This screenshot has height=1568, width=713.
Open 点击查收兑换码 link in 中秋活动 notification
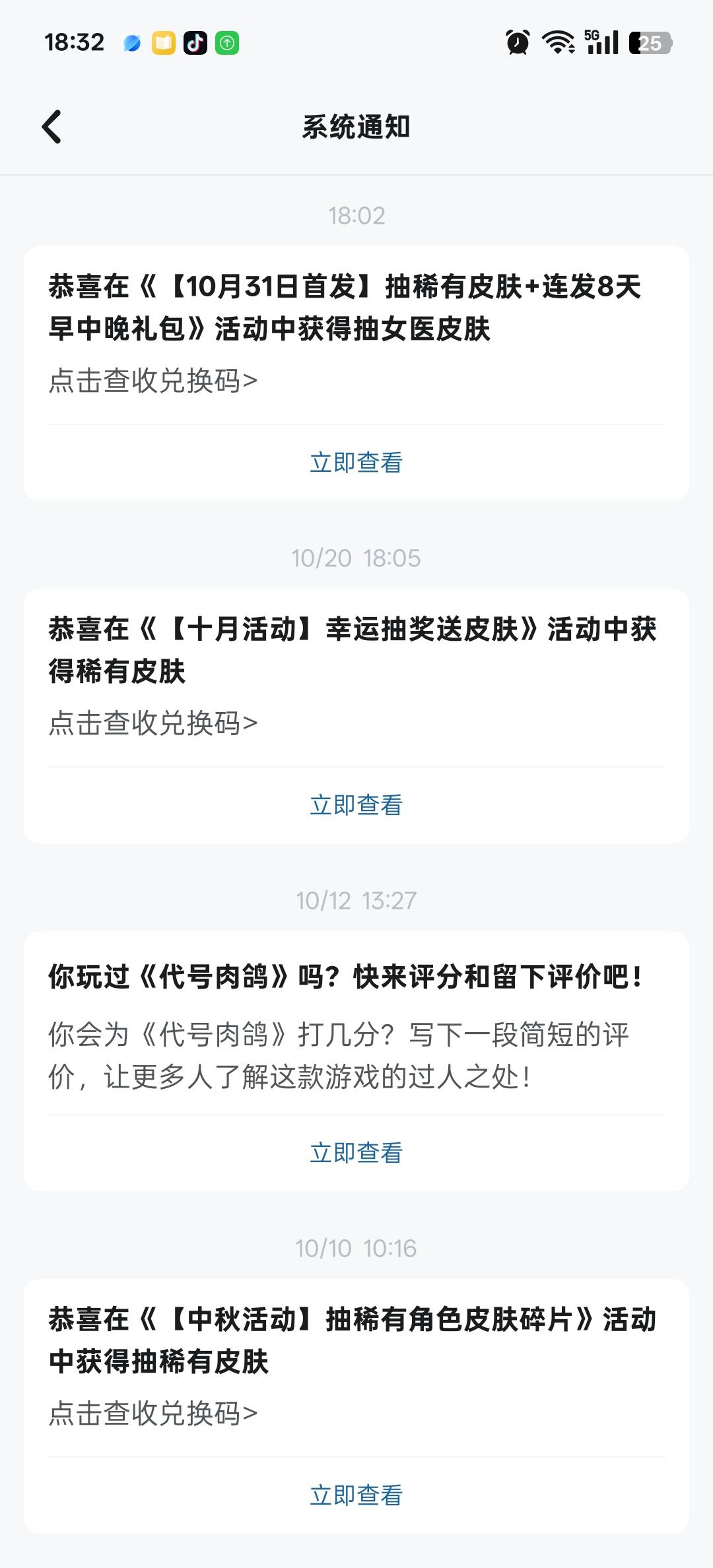tap(153, 1414)
